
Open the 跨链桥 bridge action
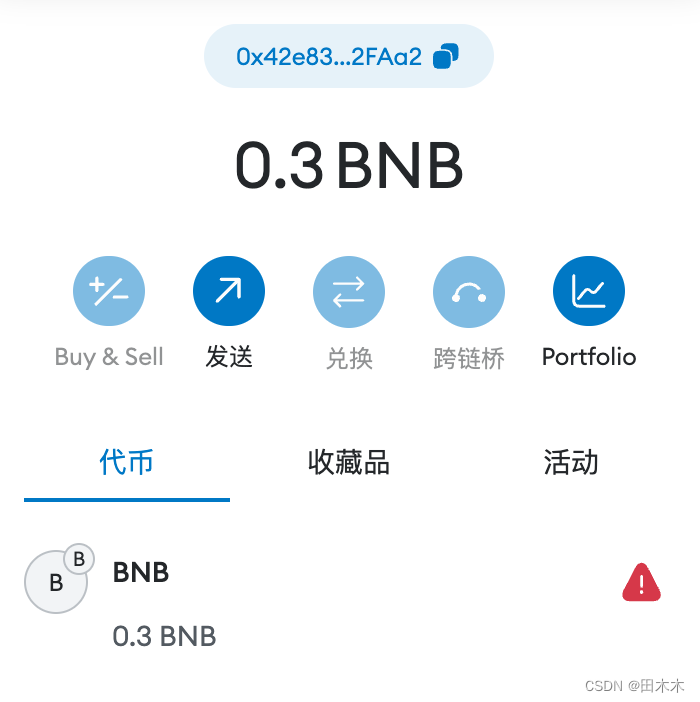click(469, 292)
